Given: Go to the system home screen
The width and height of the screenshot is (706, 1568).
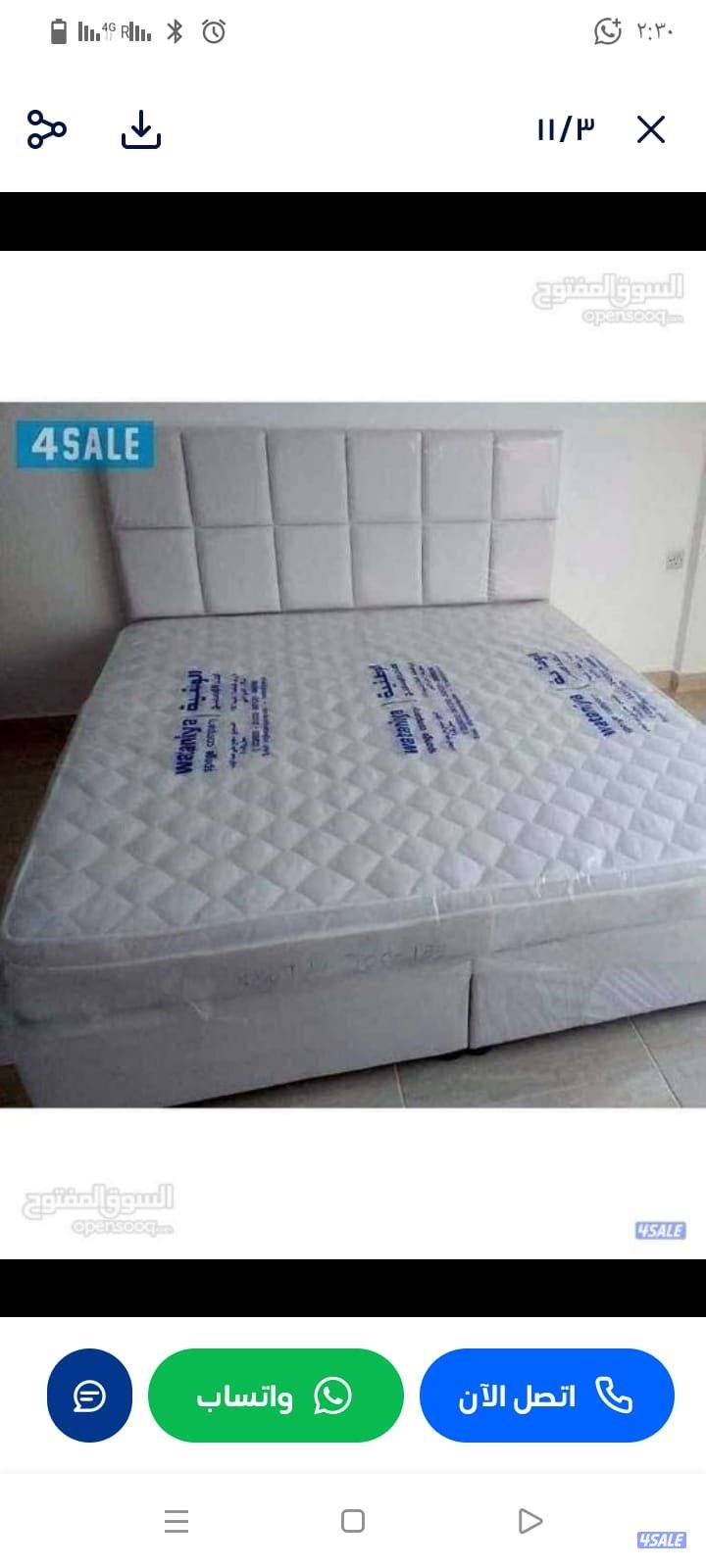Looking at the screenshot, I should [353, 1521].
